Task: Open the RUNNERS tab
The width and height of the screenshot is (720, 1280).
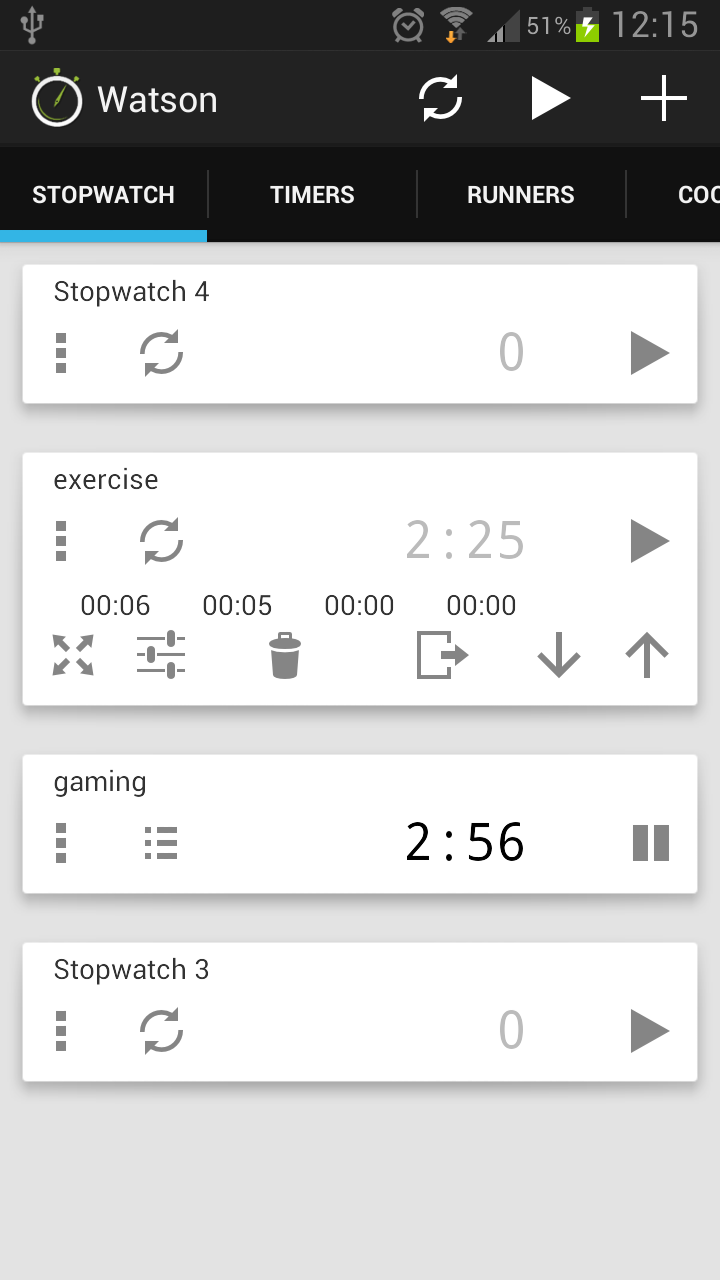Action: click(520, 194)
